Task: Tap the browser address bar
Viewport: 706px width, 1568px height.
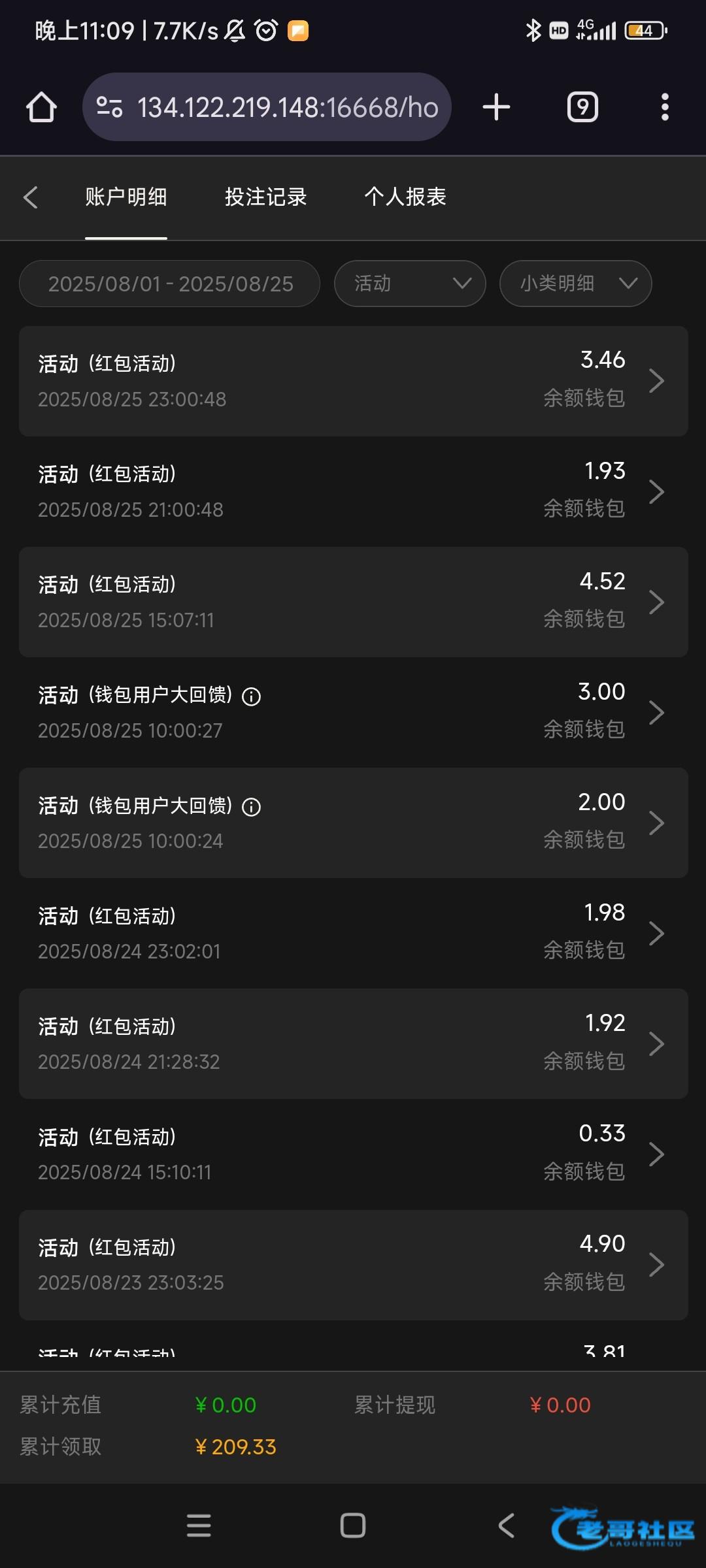Action: point(267,107)
